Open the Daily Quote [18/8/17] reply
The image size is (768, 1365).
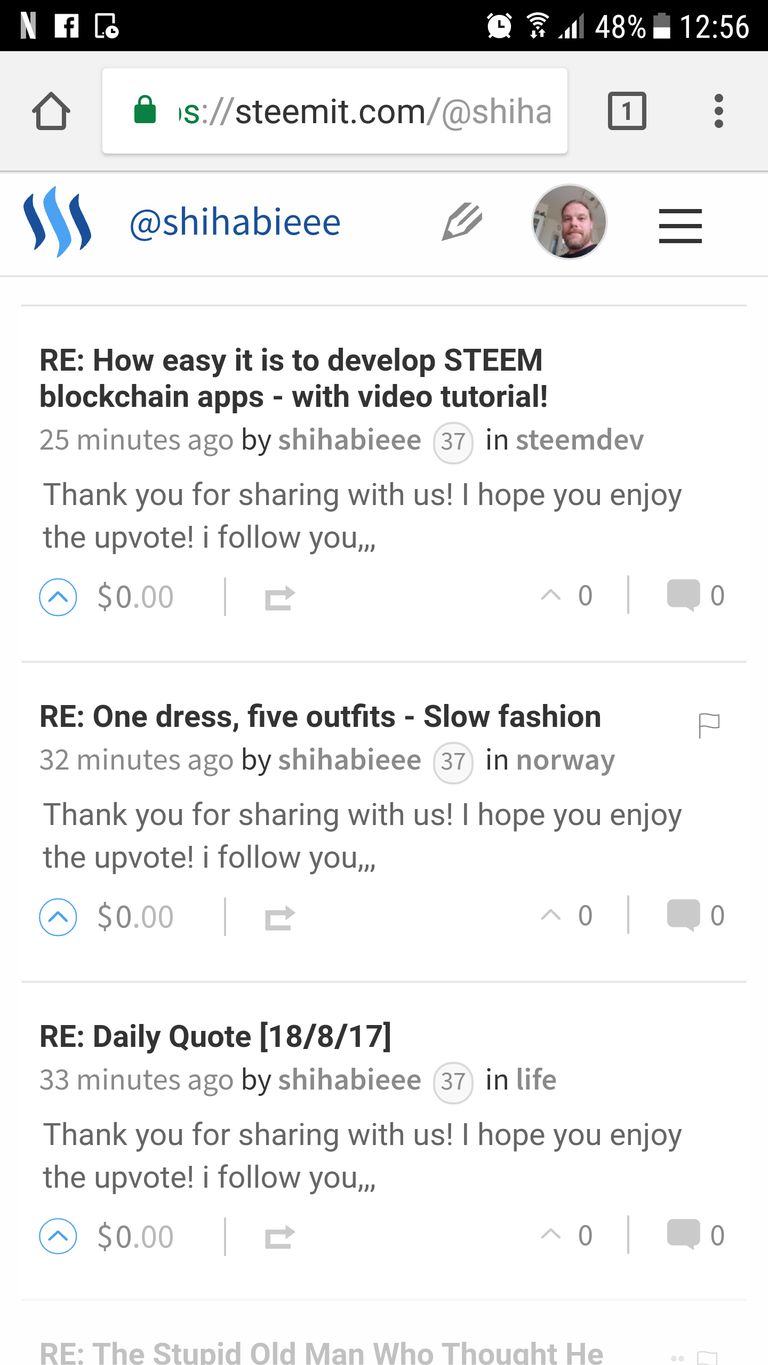pos(215,1036)
